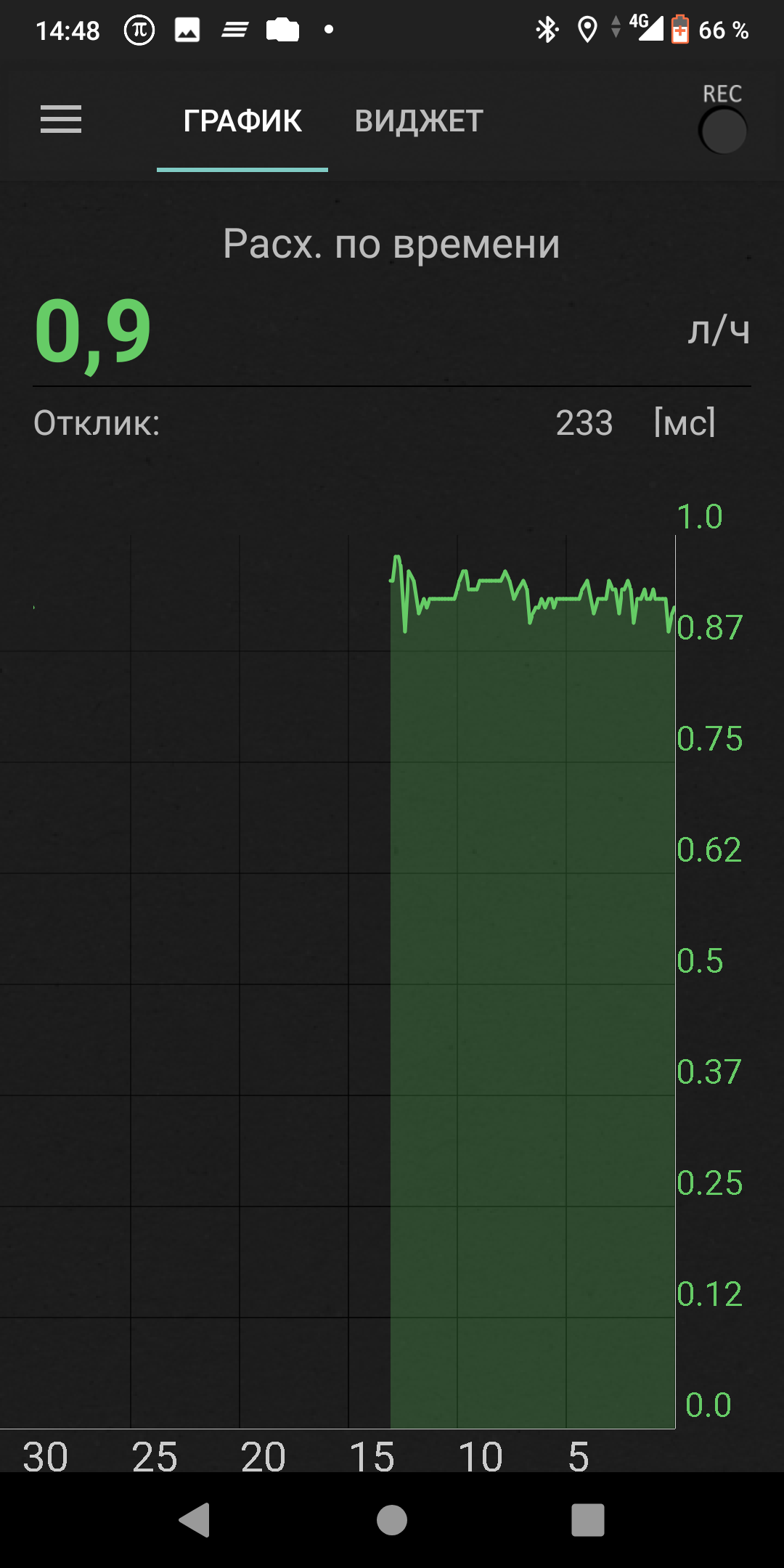Screen dimensions: 784x1568
Task: Open recent apps from the navigation bar
Action: pyautogui.click(x=588, y=1520)
